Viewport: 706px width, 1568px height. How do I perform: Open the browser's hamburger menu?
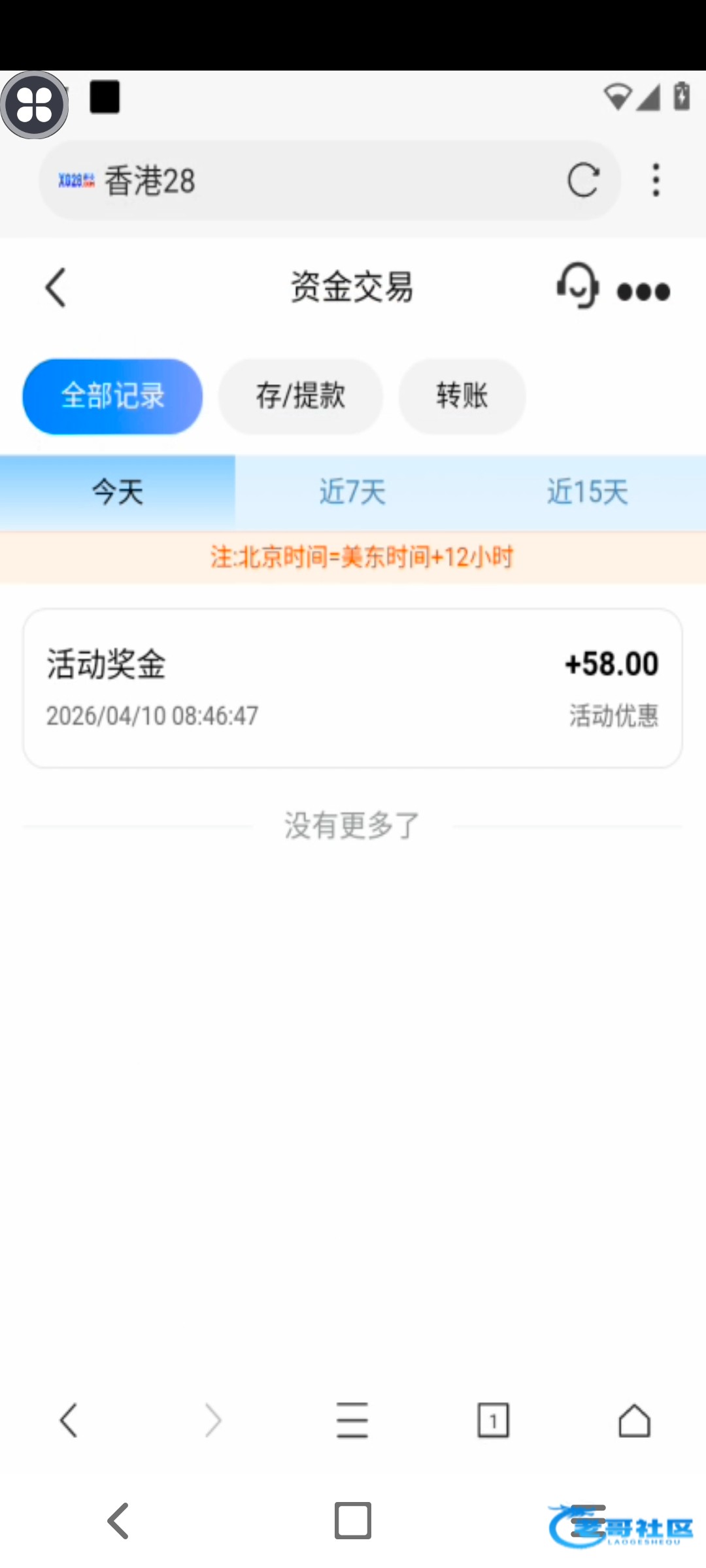pos(352,1420)
